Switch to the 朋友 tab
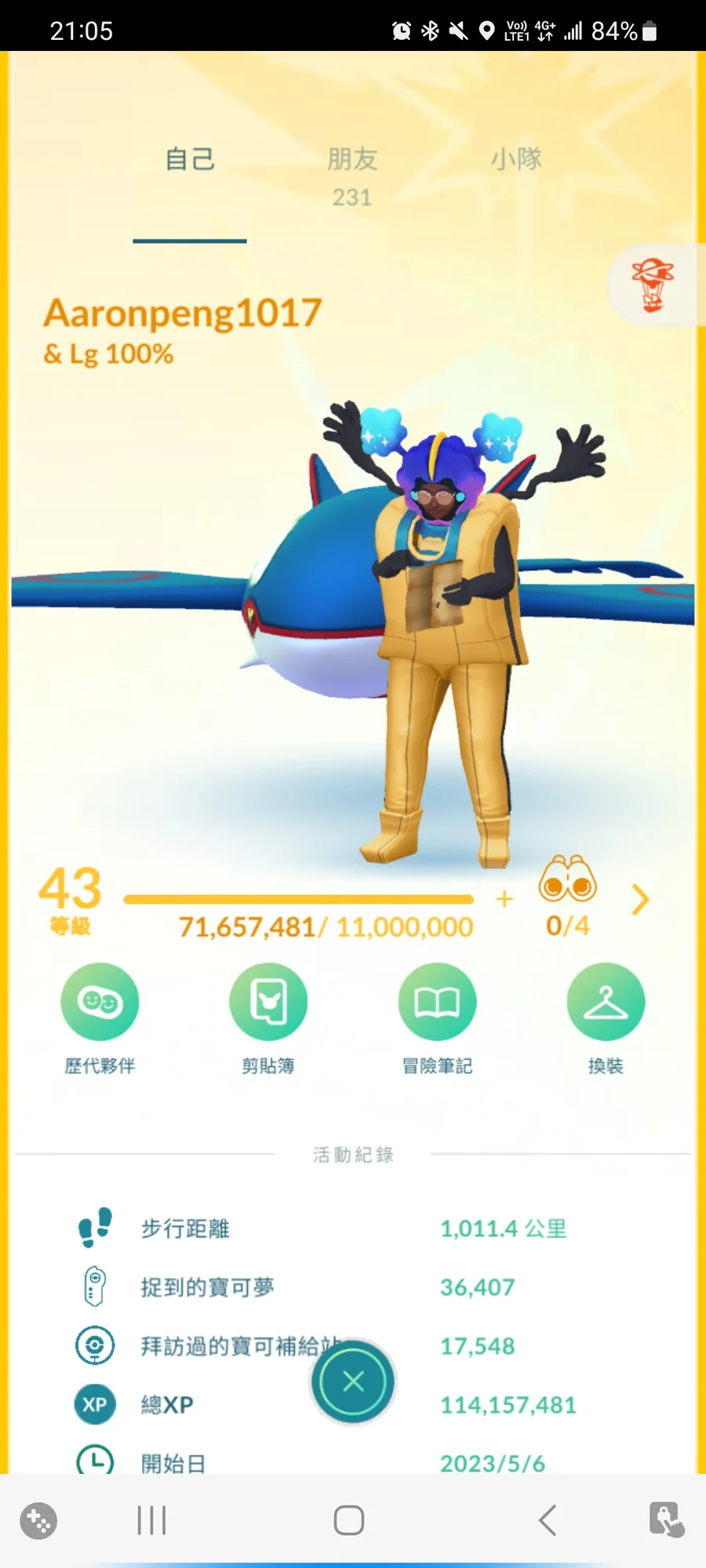Image resolution: width=706 pixels, height=1568 pixels. (x=352, y=174)
